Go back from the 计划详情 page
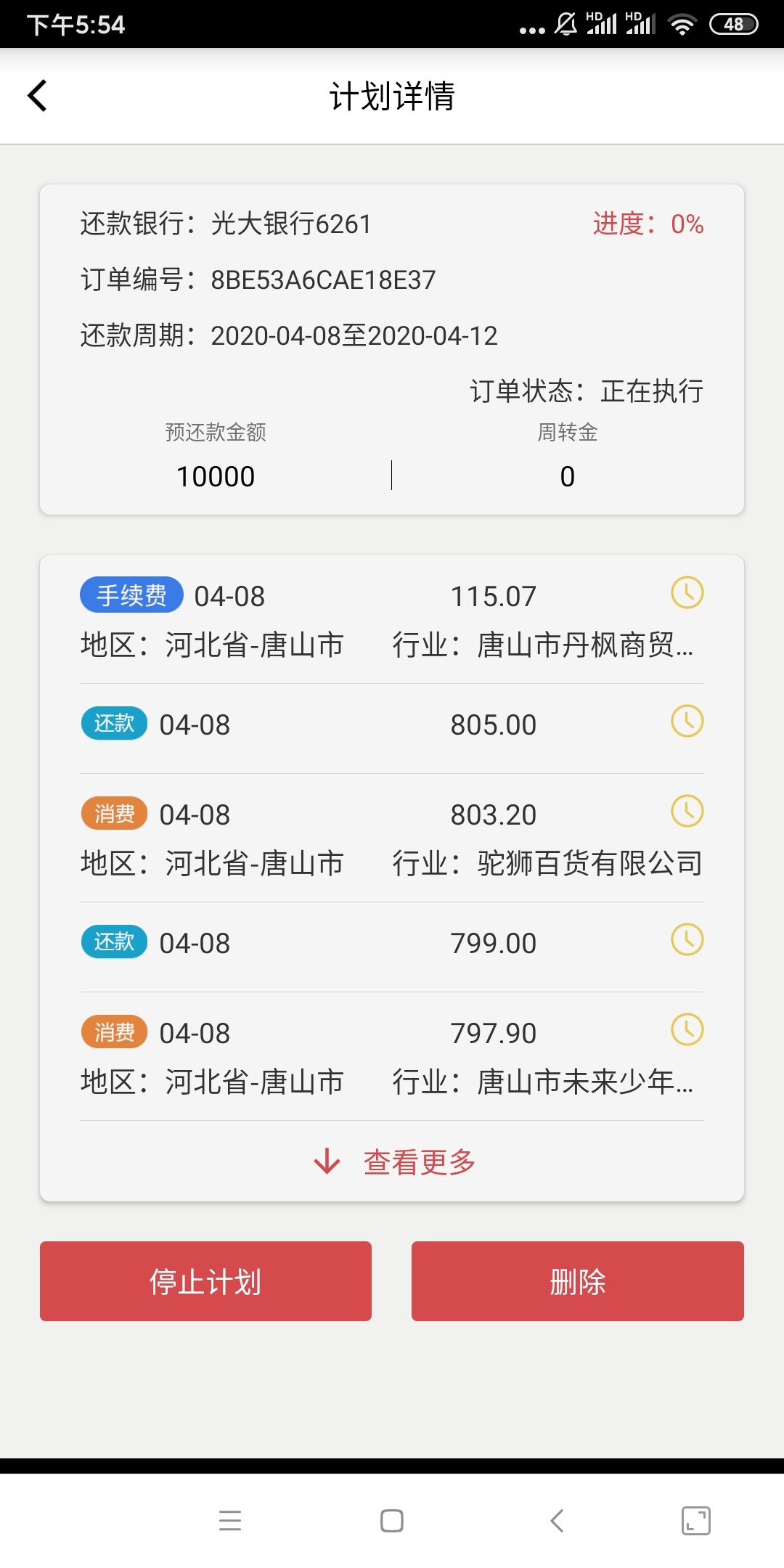Screen dimensions: 784x1568 pos(37,96)
